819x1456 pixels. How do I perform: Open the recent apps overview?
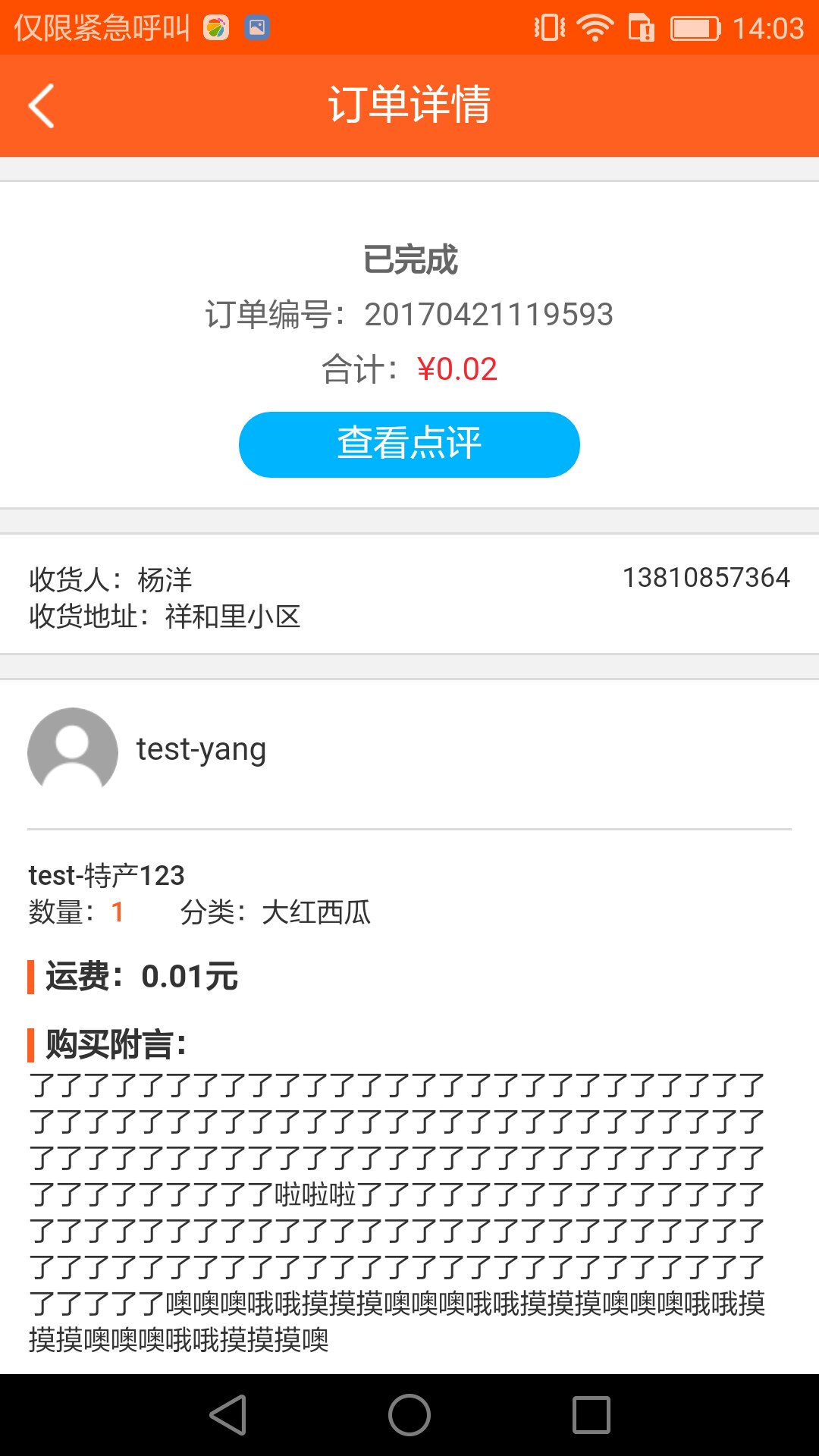[x=591, y=1415]
